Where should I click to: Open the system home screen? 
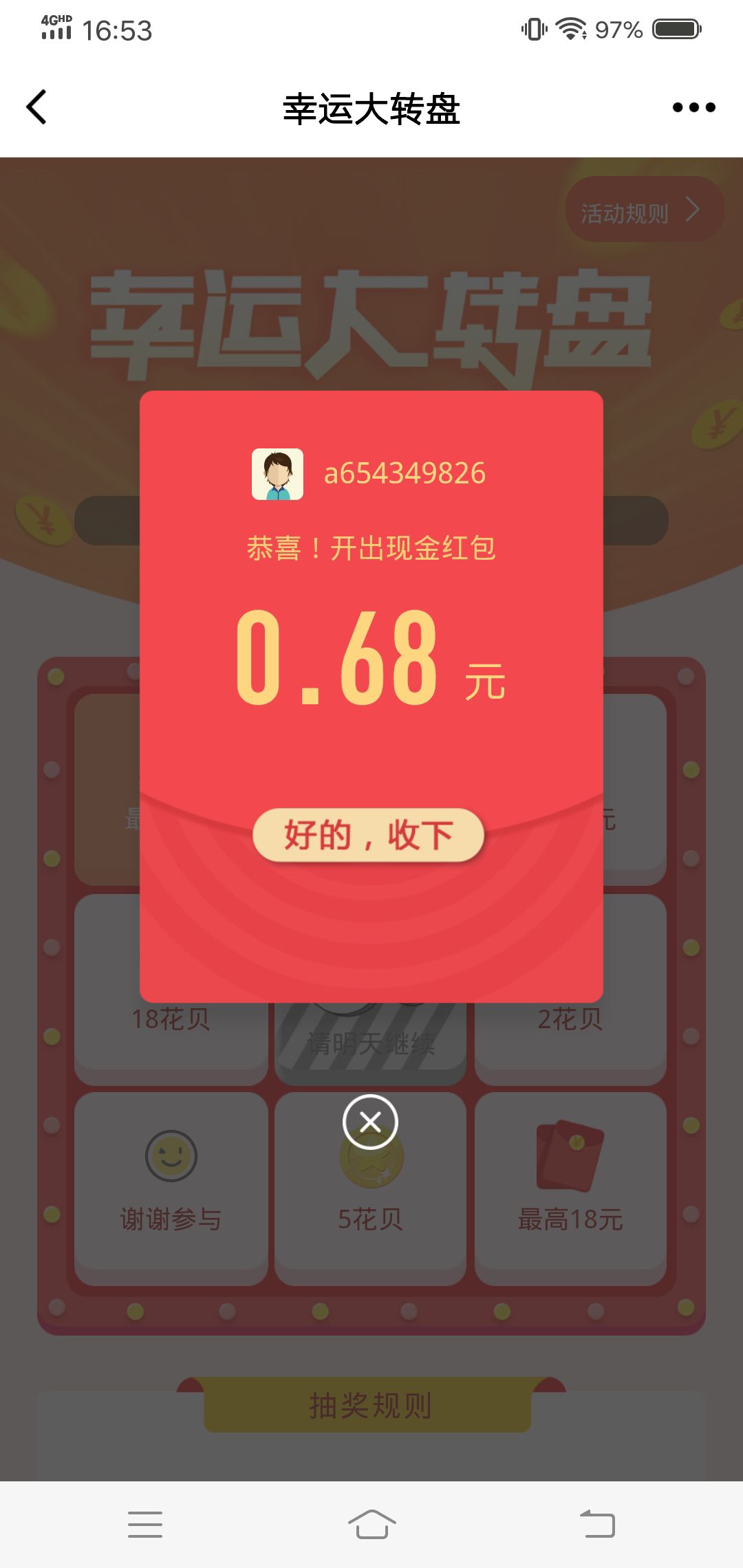coord(371,1524)
